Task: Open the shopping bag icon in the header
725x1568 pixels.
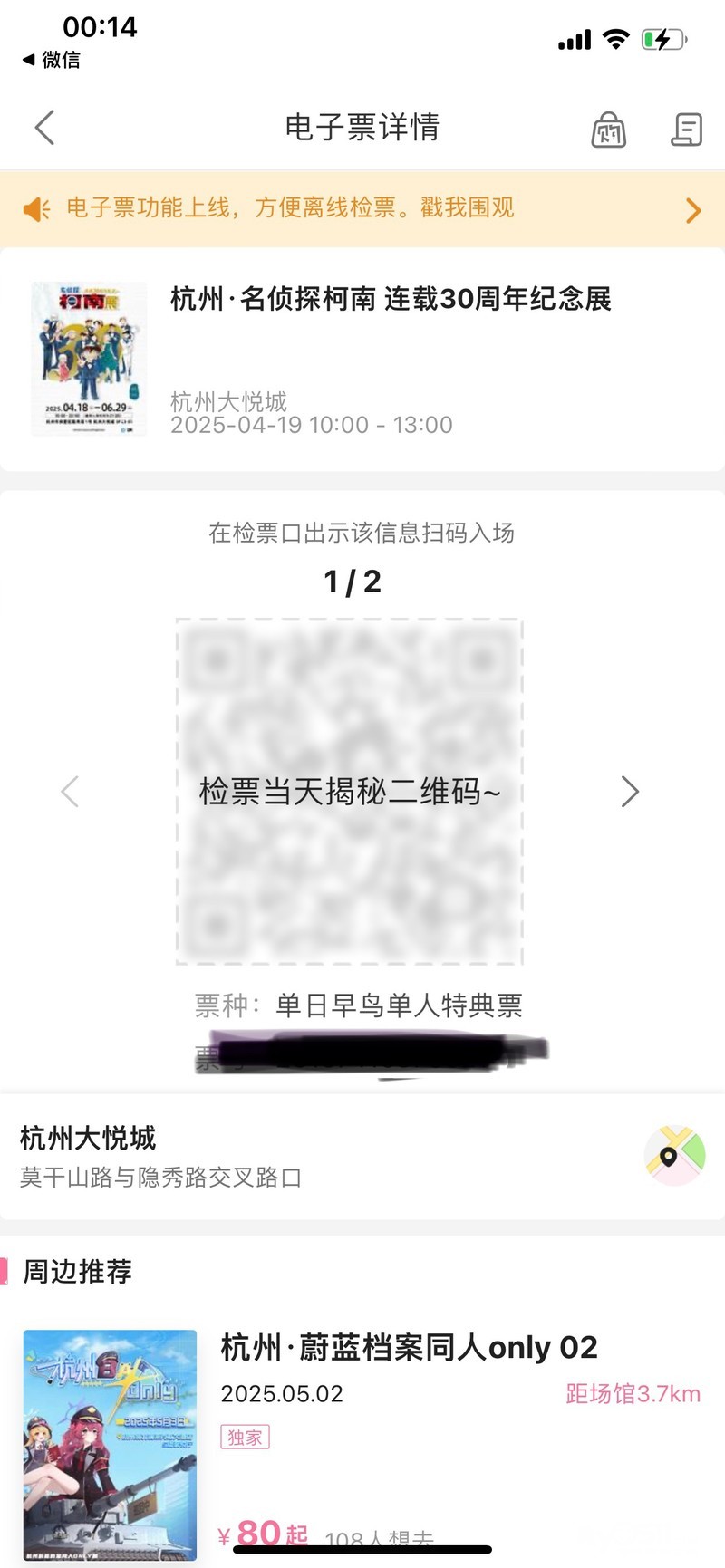Action: pyautogui.click(x=608, y=130)
